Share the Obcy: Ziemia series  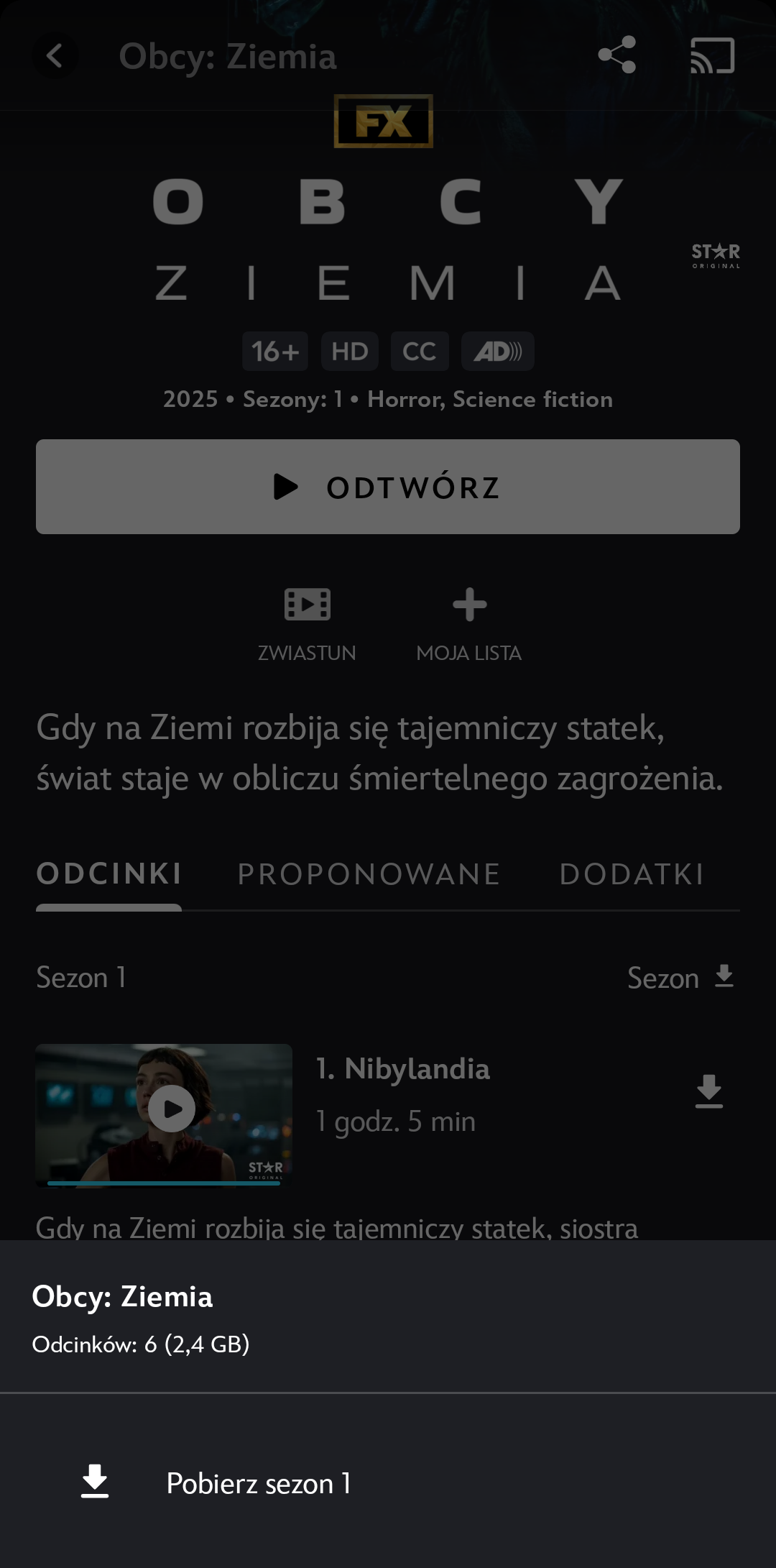[616, 55]
